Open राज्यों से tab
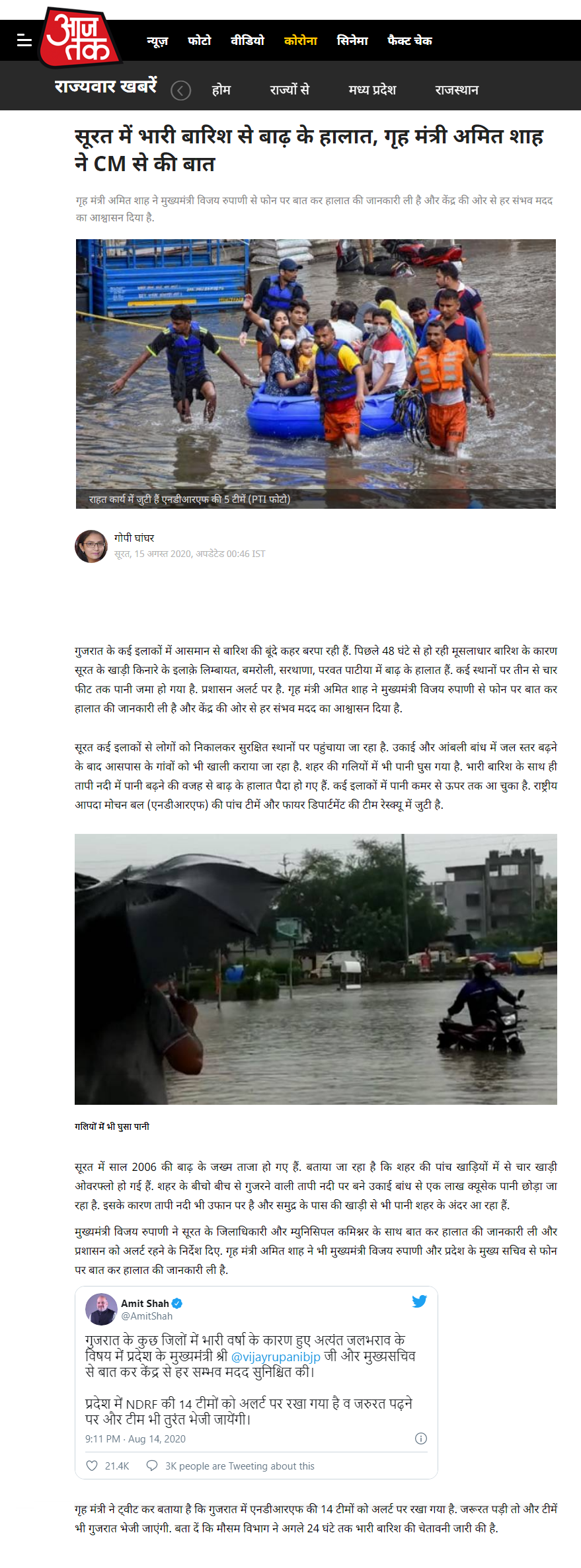Image resolution: width=581 pixels, height=1568 pixels. tap(290, 90)
